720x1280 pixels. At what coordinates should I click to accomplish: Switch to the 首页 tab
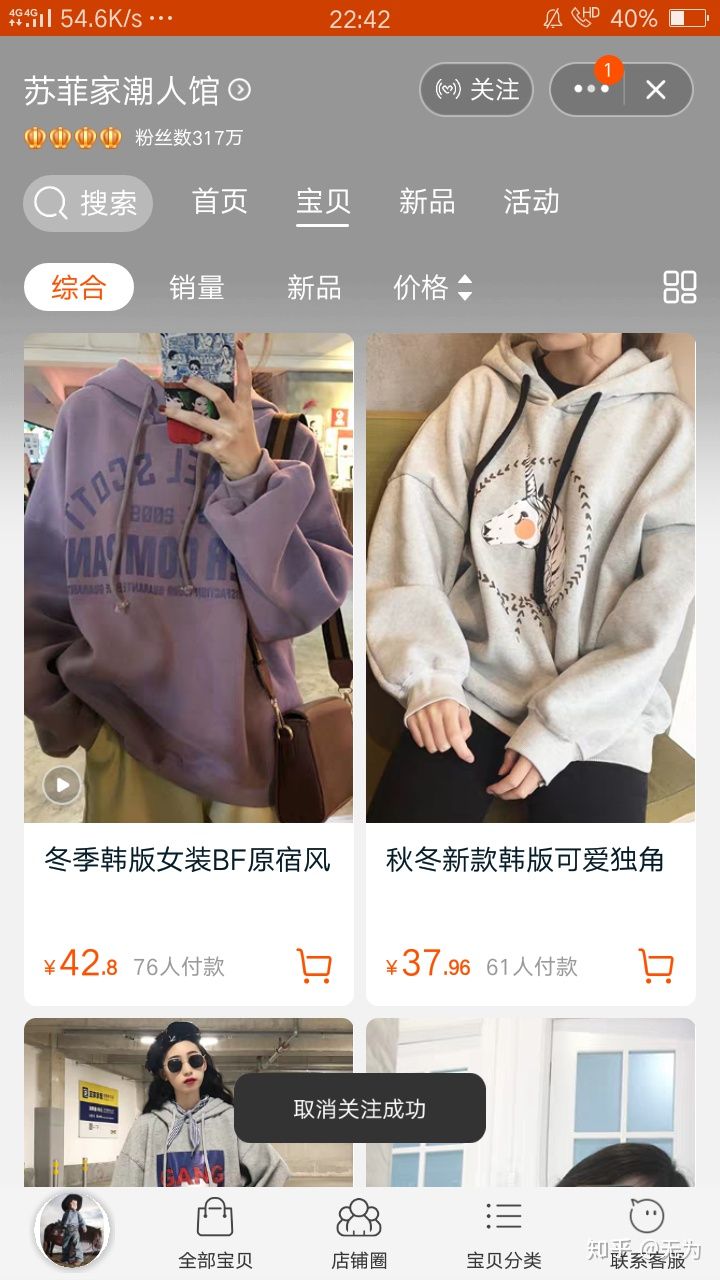[220, 202]
